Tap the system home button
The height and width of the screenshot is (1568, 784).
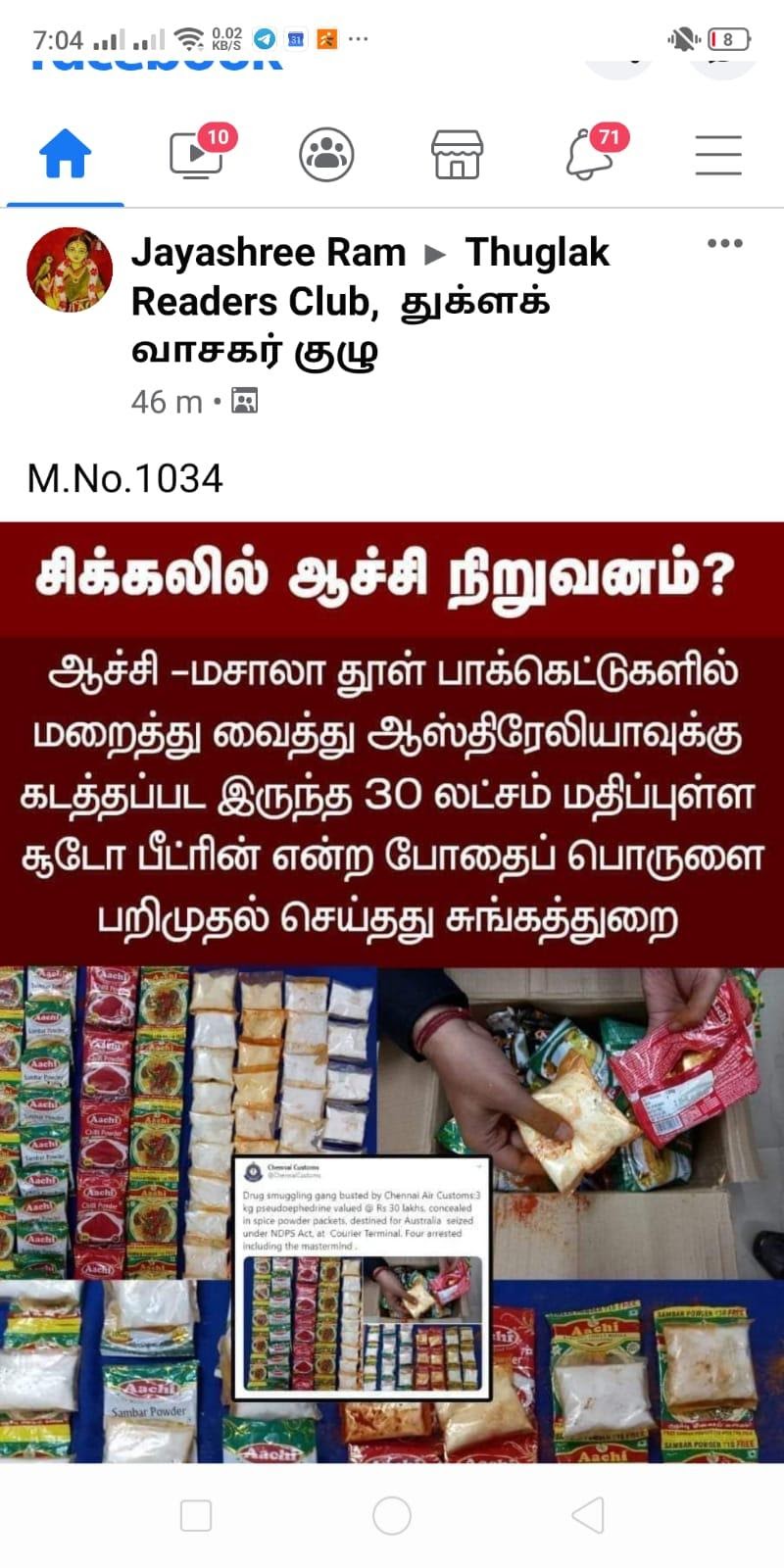[x=392, y=1516]
